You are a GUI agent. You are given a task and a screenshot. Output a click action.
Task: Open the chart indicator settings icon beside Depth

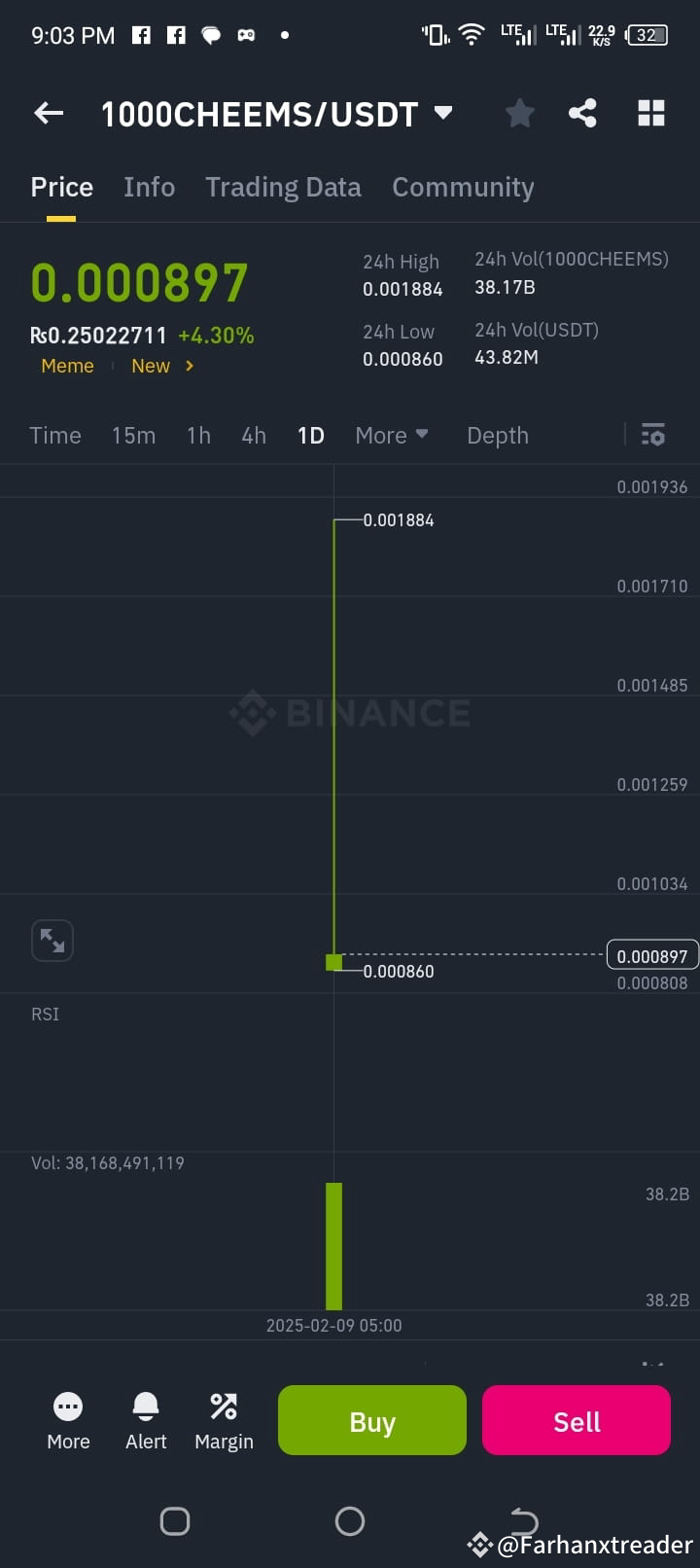click(x=652, y=434)
